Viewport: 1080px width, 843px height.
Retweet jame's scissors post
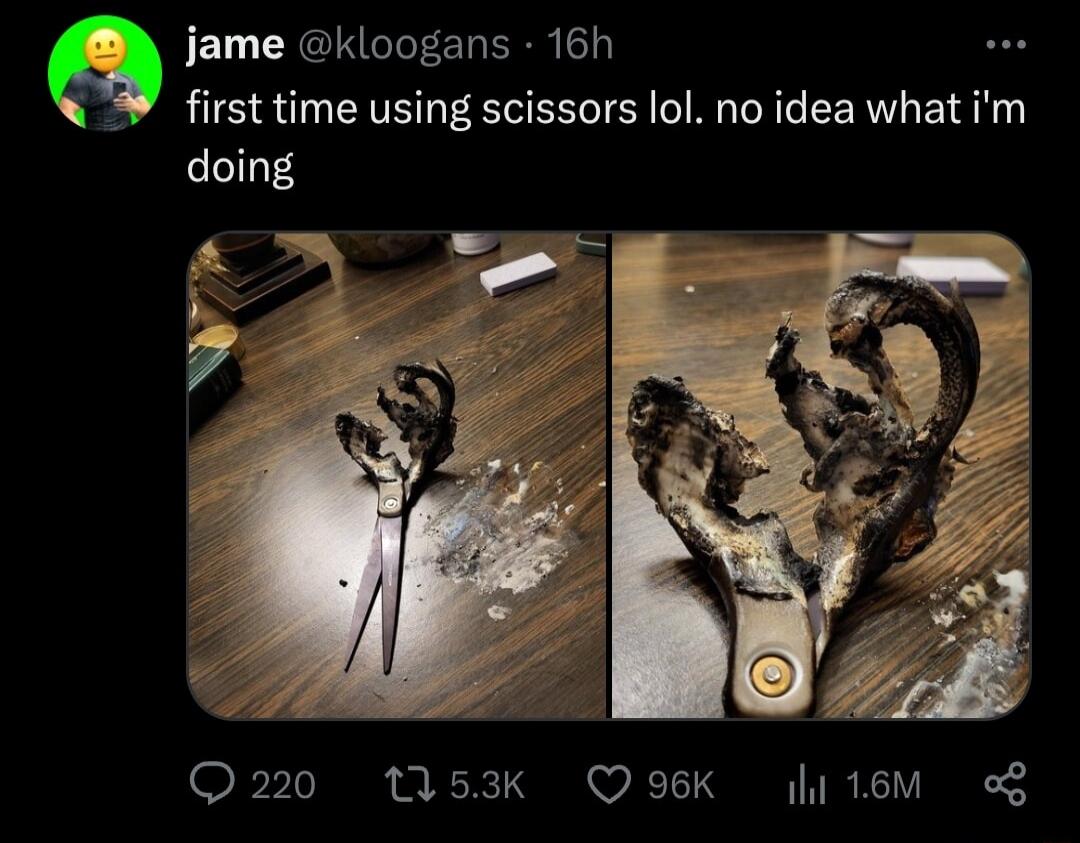pyautogui.click(x=411, y=784)
